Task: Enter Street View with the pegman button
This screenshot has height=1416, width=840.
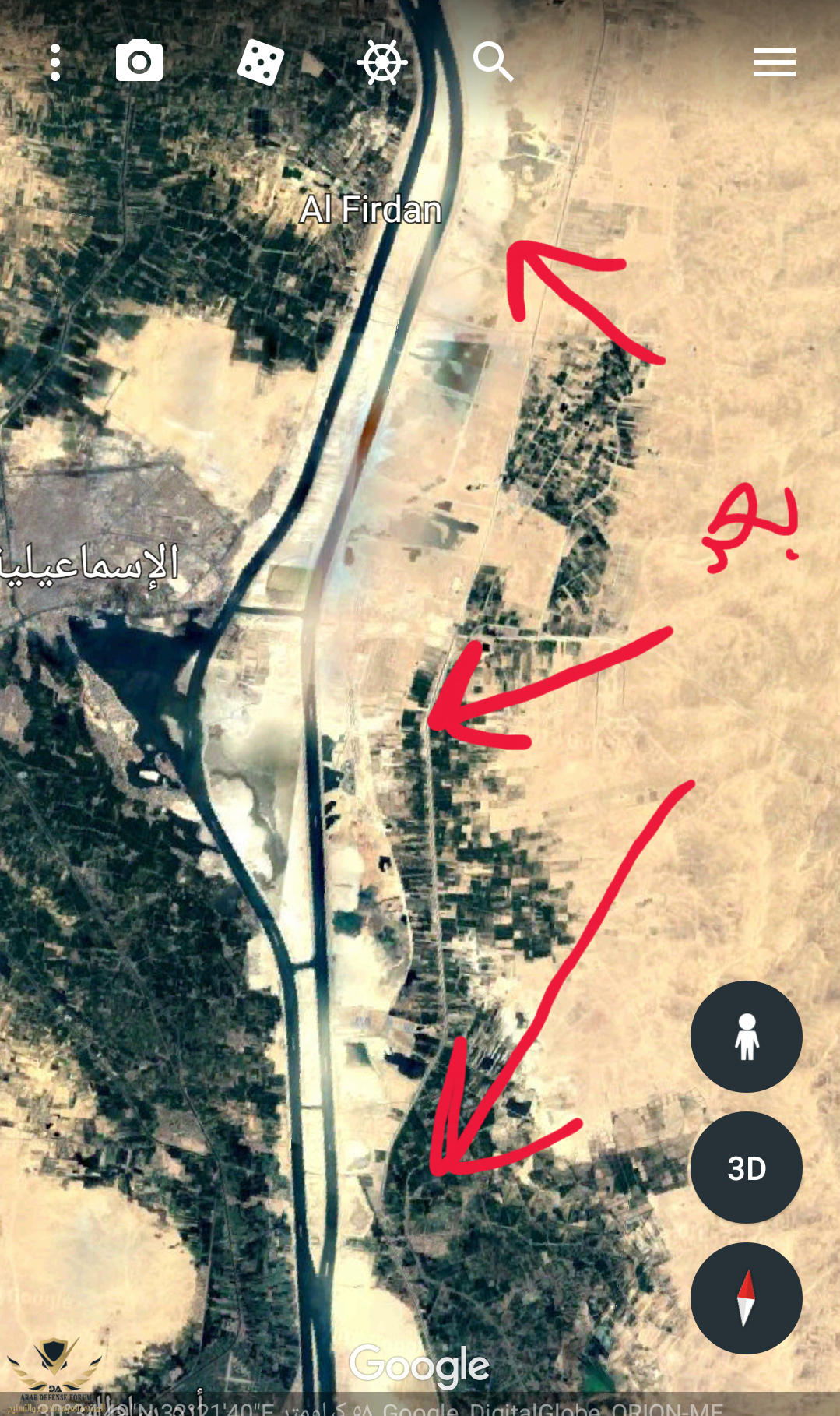Action: pos(746,1036)
